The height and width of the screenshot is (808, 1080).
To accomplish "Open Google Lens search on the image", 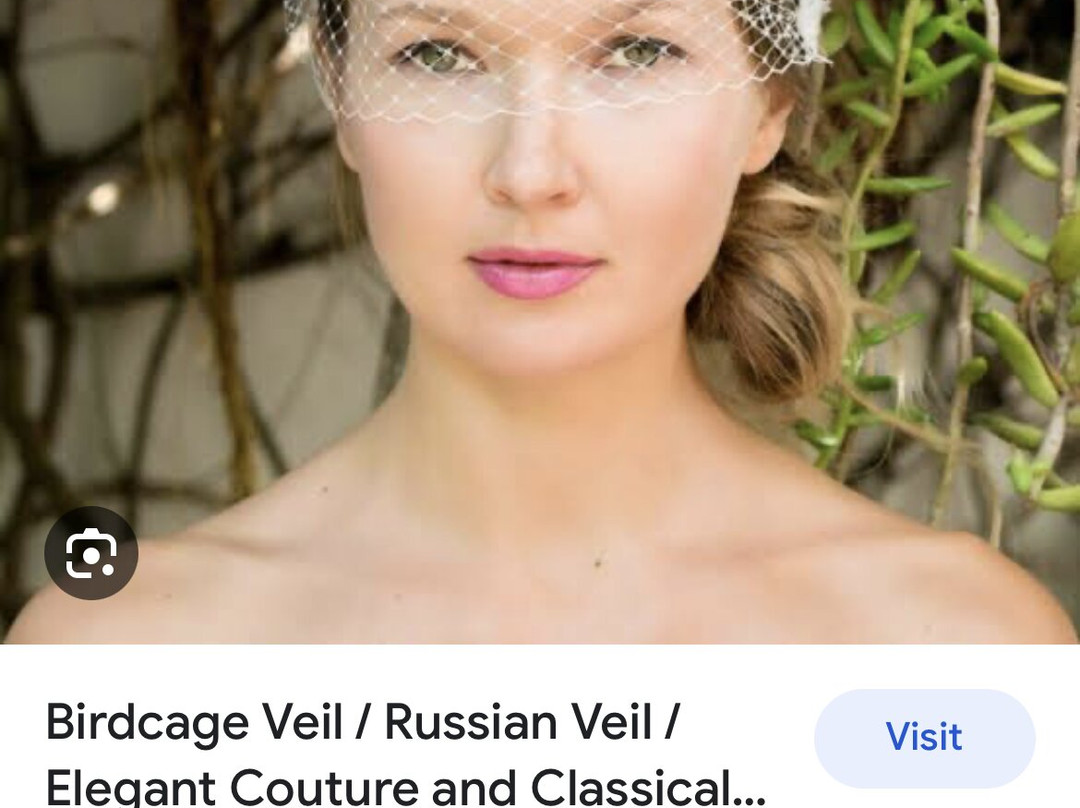I will (x=91, y=552).
